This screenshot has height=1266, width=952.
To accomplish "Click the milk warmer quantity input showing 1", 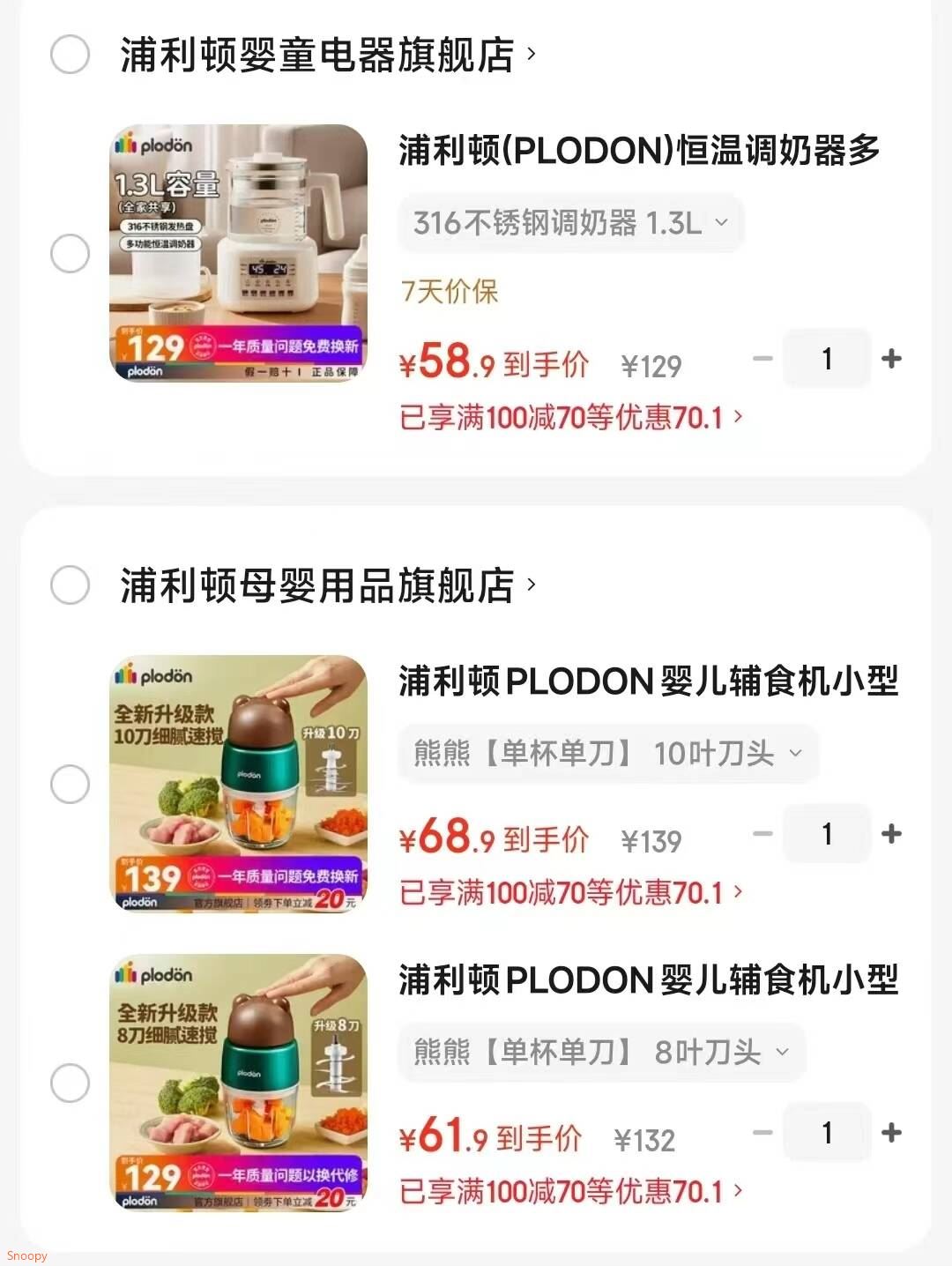I will click(826, 358).
